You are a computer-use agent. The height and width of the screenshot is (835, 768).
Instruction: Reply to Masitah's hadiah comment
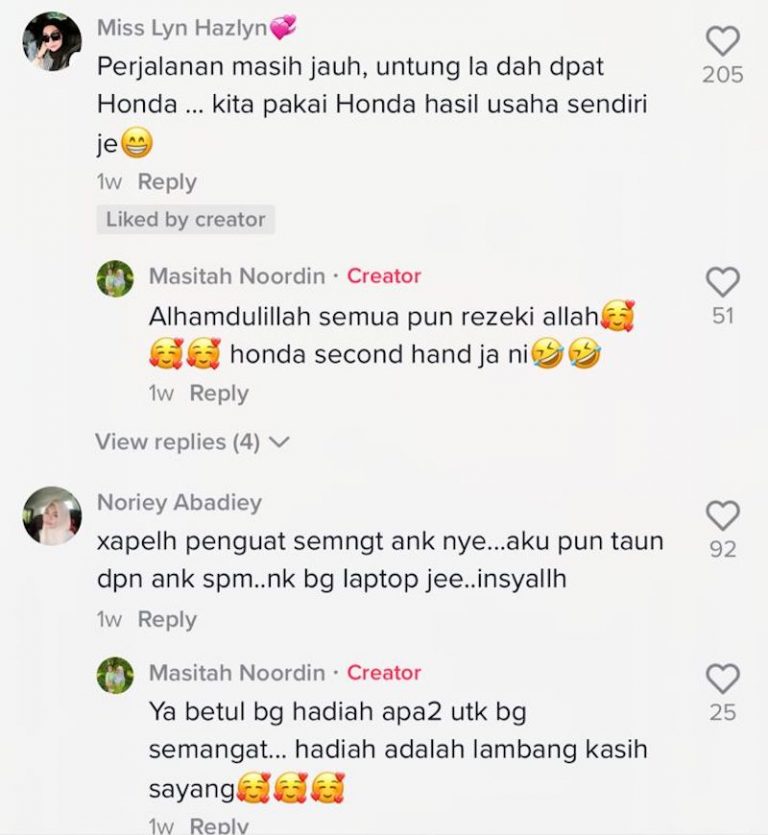click(219, 826)
